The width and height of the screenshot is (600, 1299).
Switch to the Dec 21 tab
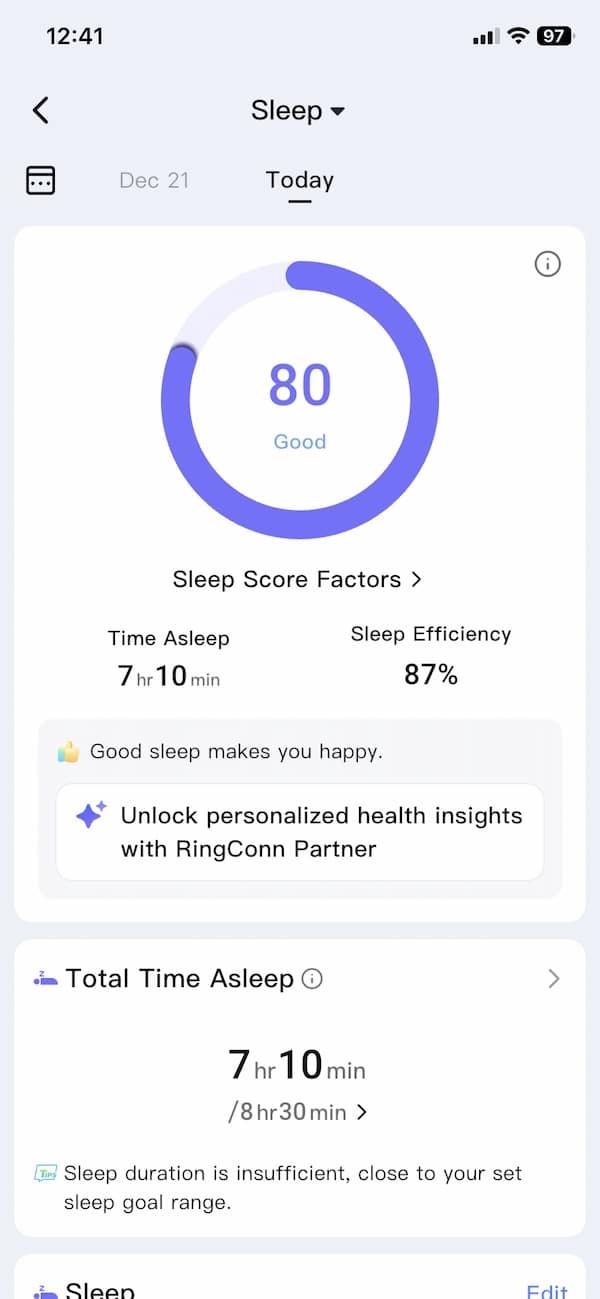[154, 181]
